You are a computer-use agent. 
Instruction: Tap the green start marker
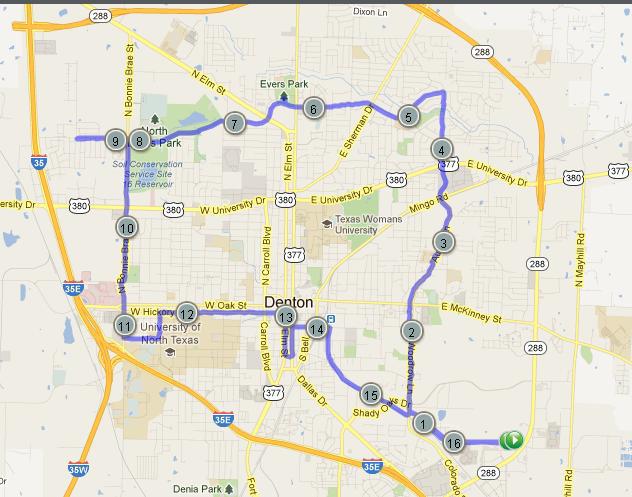point(512,440)
